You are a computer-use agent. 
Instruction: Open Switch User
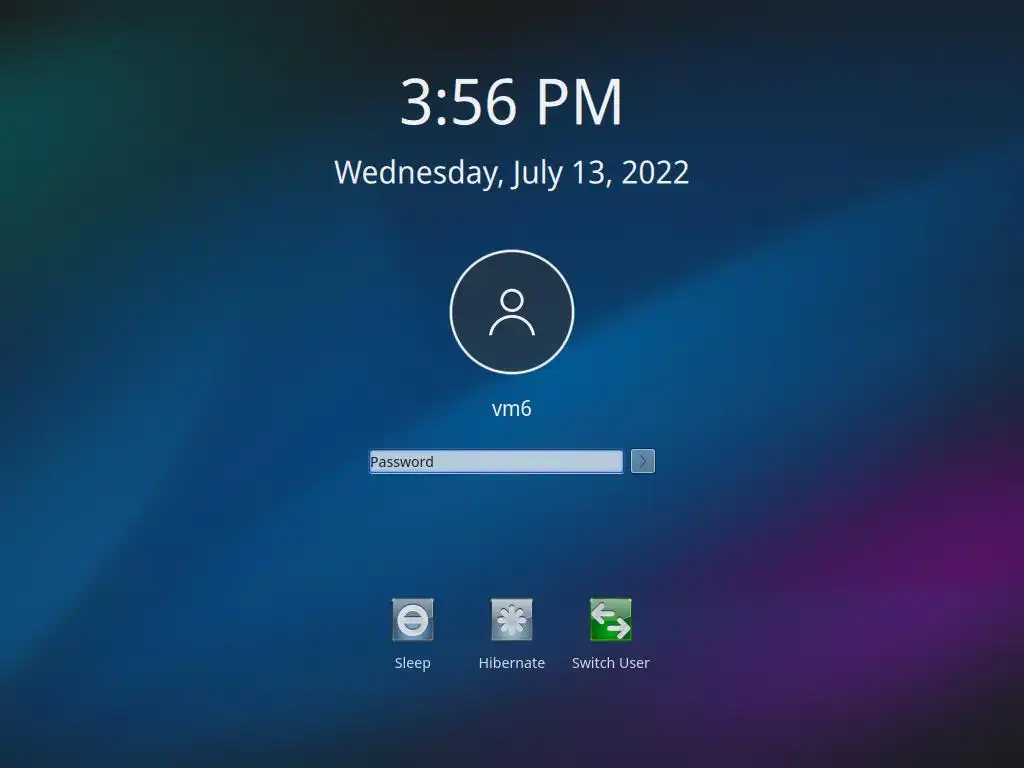(610, 621)
